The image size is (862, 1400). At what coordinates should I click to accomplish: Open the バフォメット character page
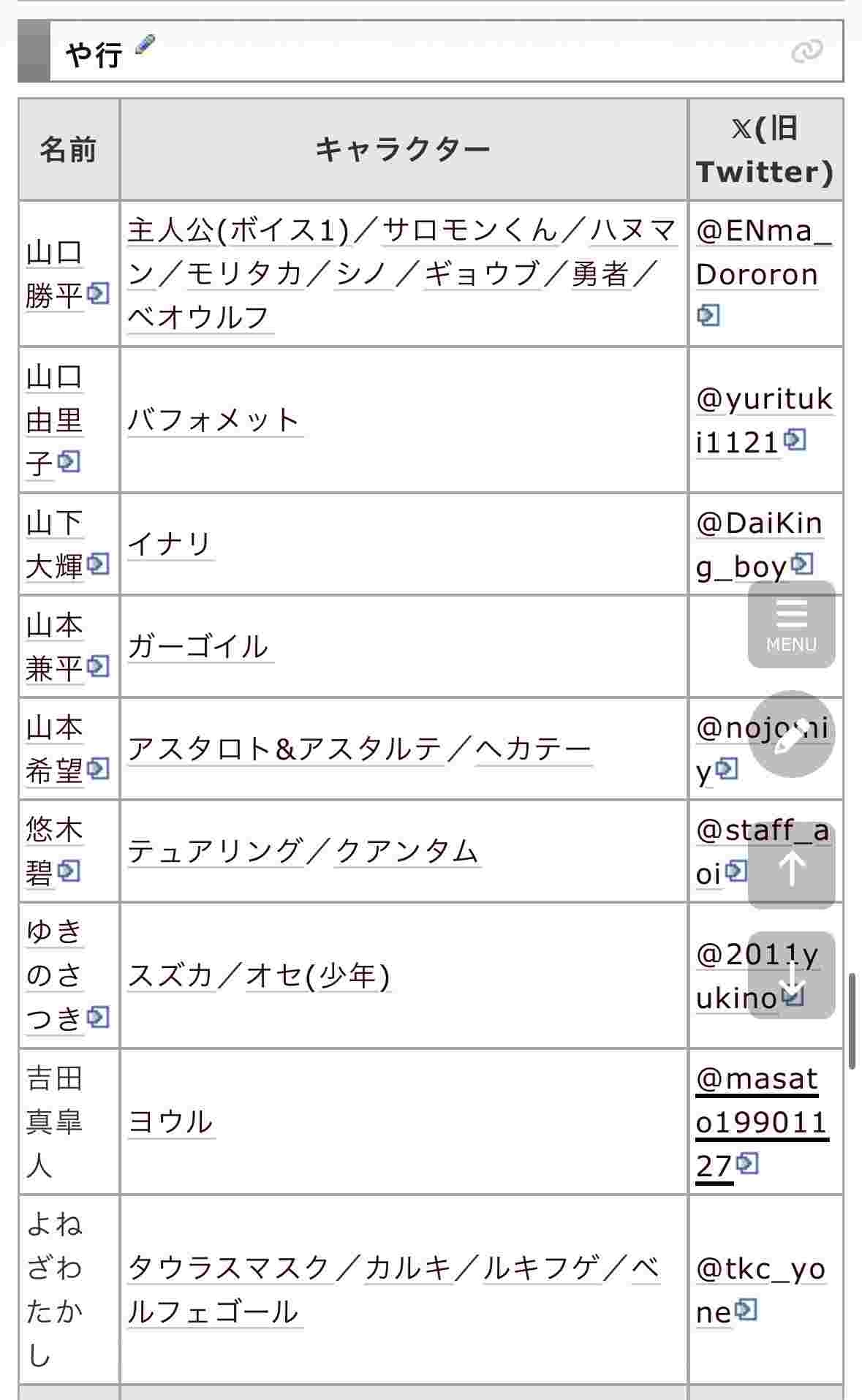(x=213, y=420)
